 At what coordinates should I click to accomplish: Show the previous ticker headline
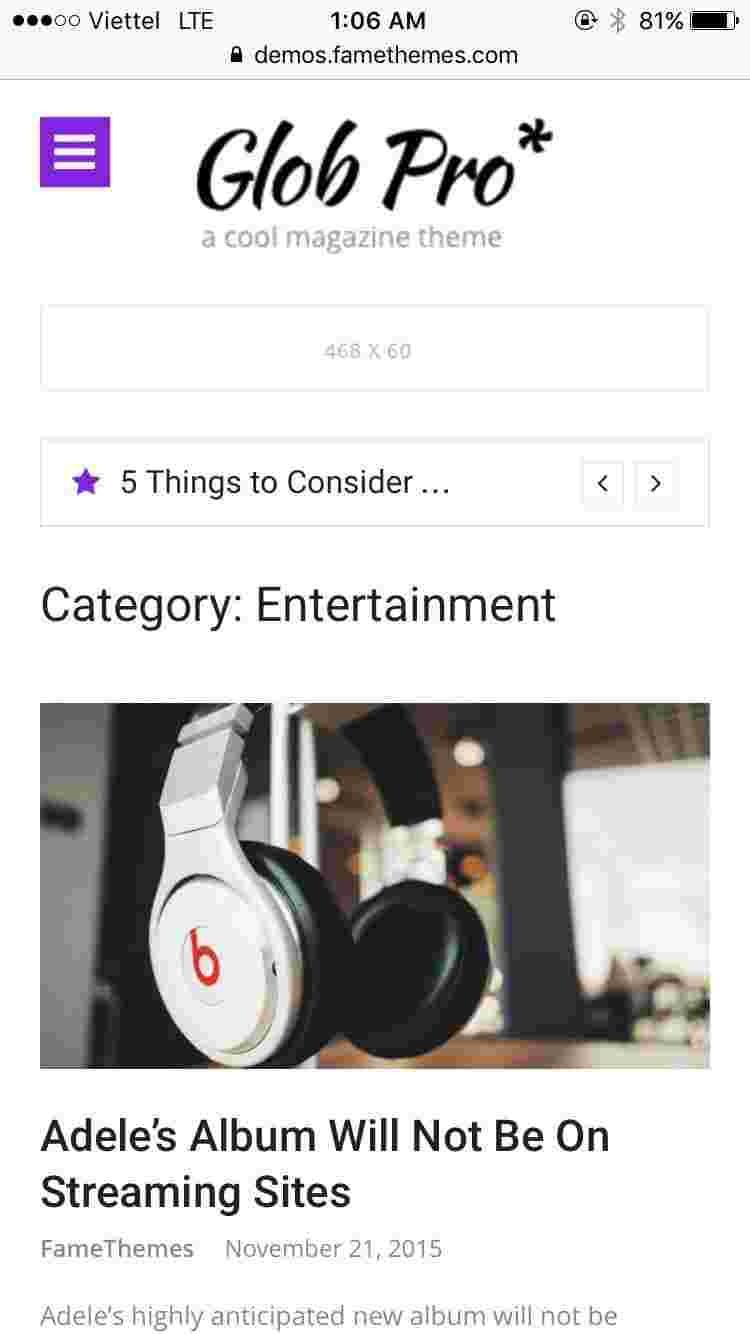[602, 484]
